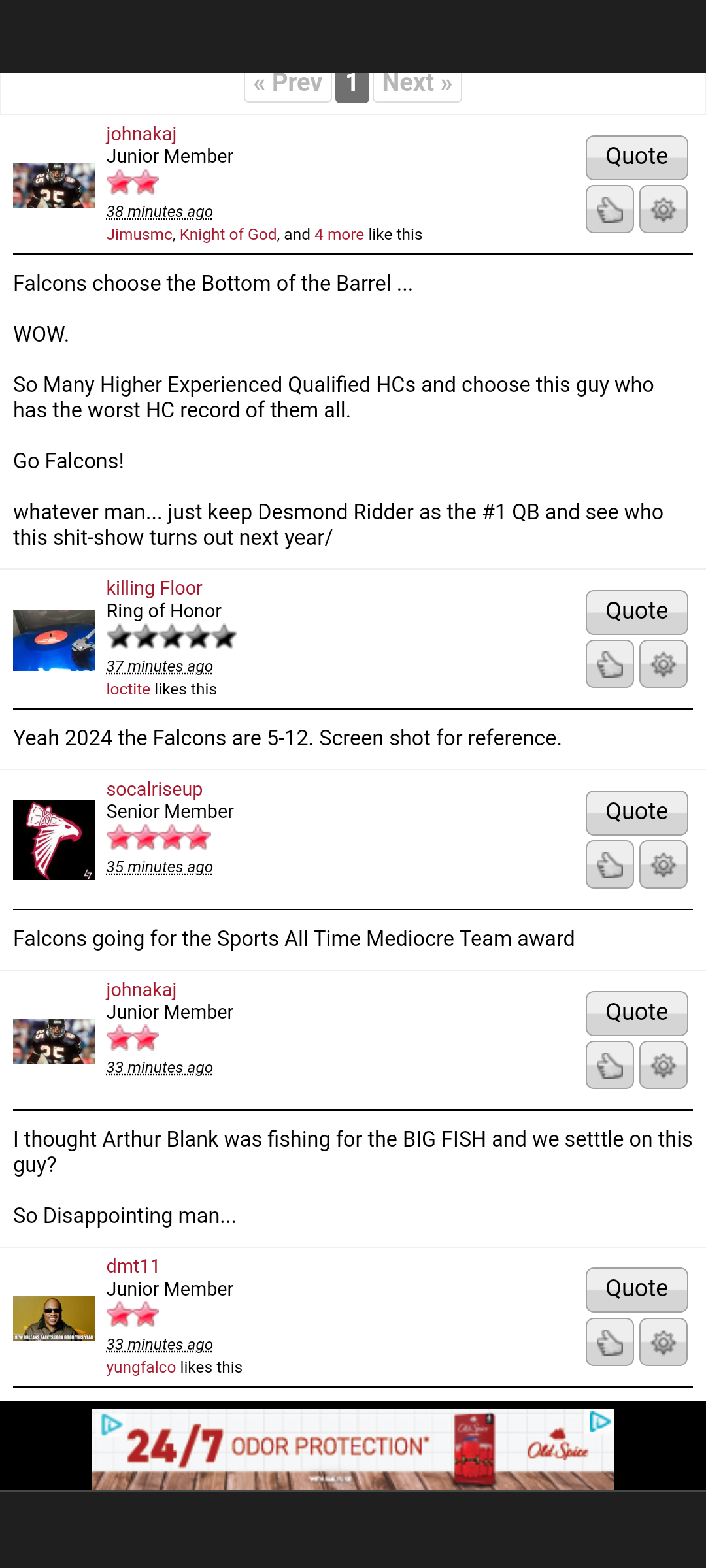Screen dimensions: 706x1568
Task: Tap the Old Spice ad banner
Action: [353, 1449]
